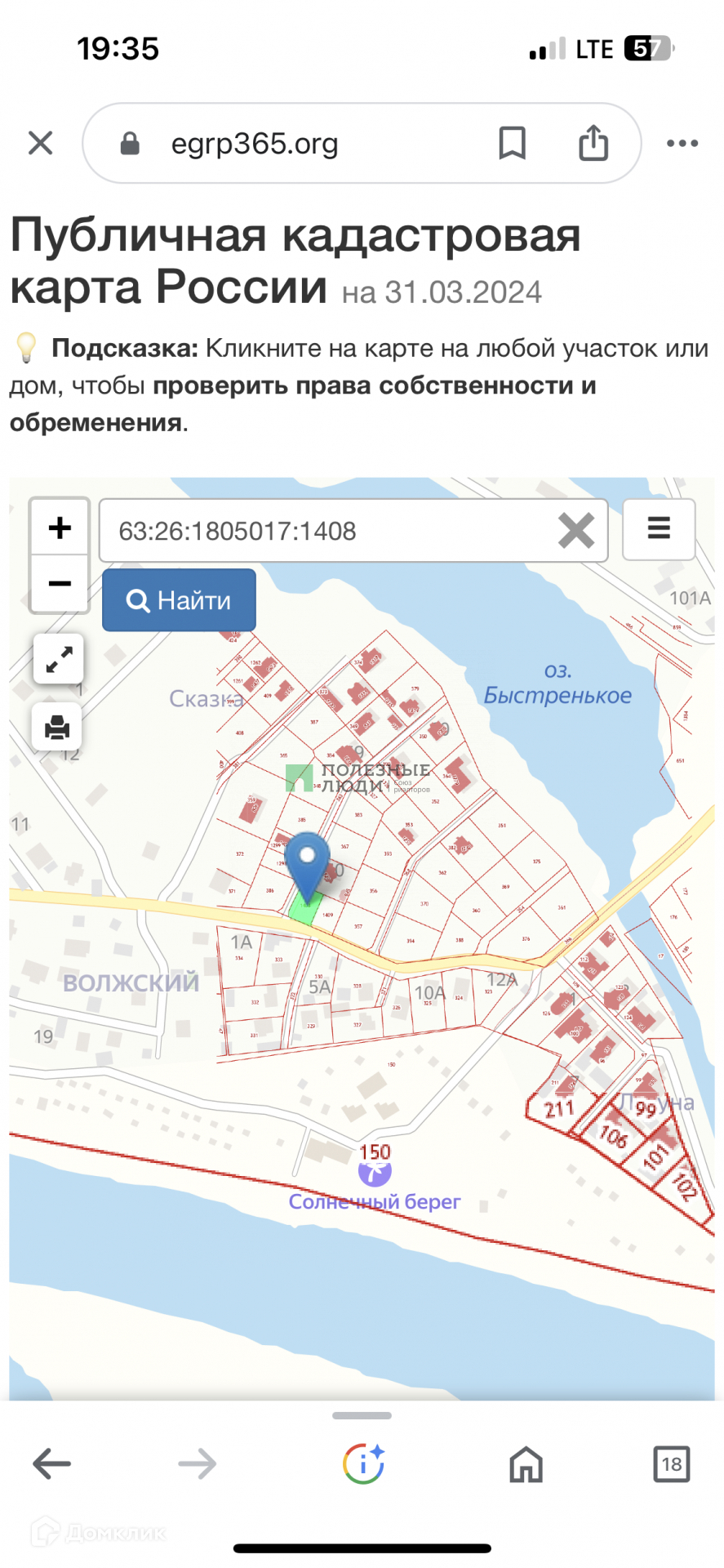Print the map via printer icon
Viewport: 724px width, 1568px height.
pyautogui.click(x=57, y=726)
